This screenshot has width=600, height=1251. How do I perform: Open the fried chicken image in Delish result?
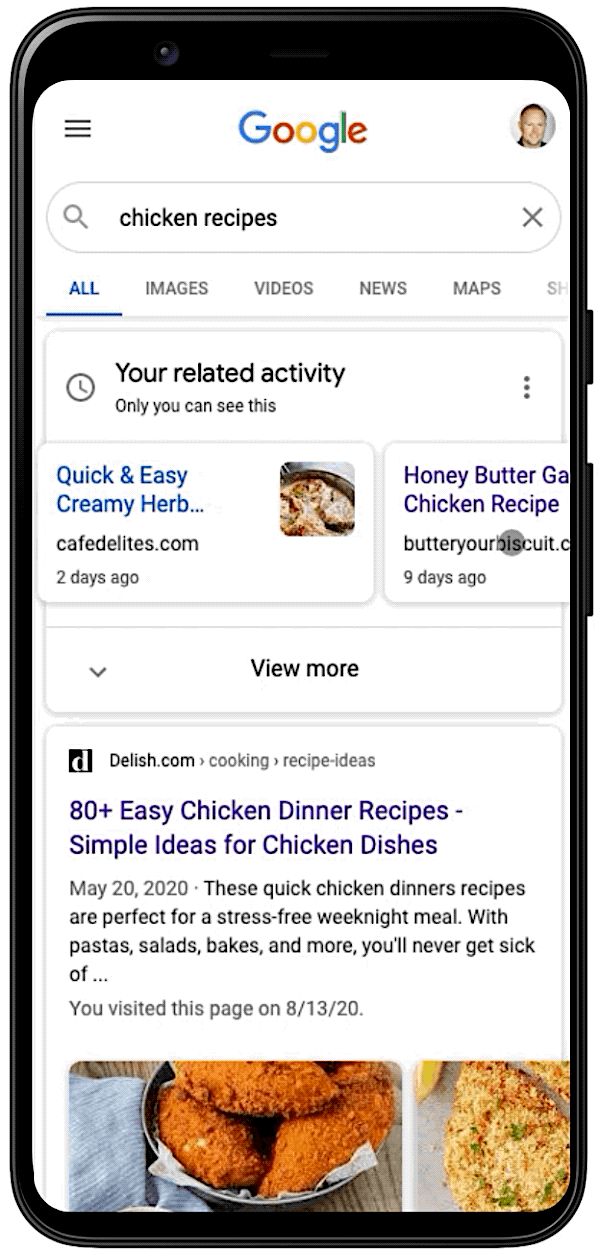click(235, 1135)
